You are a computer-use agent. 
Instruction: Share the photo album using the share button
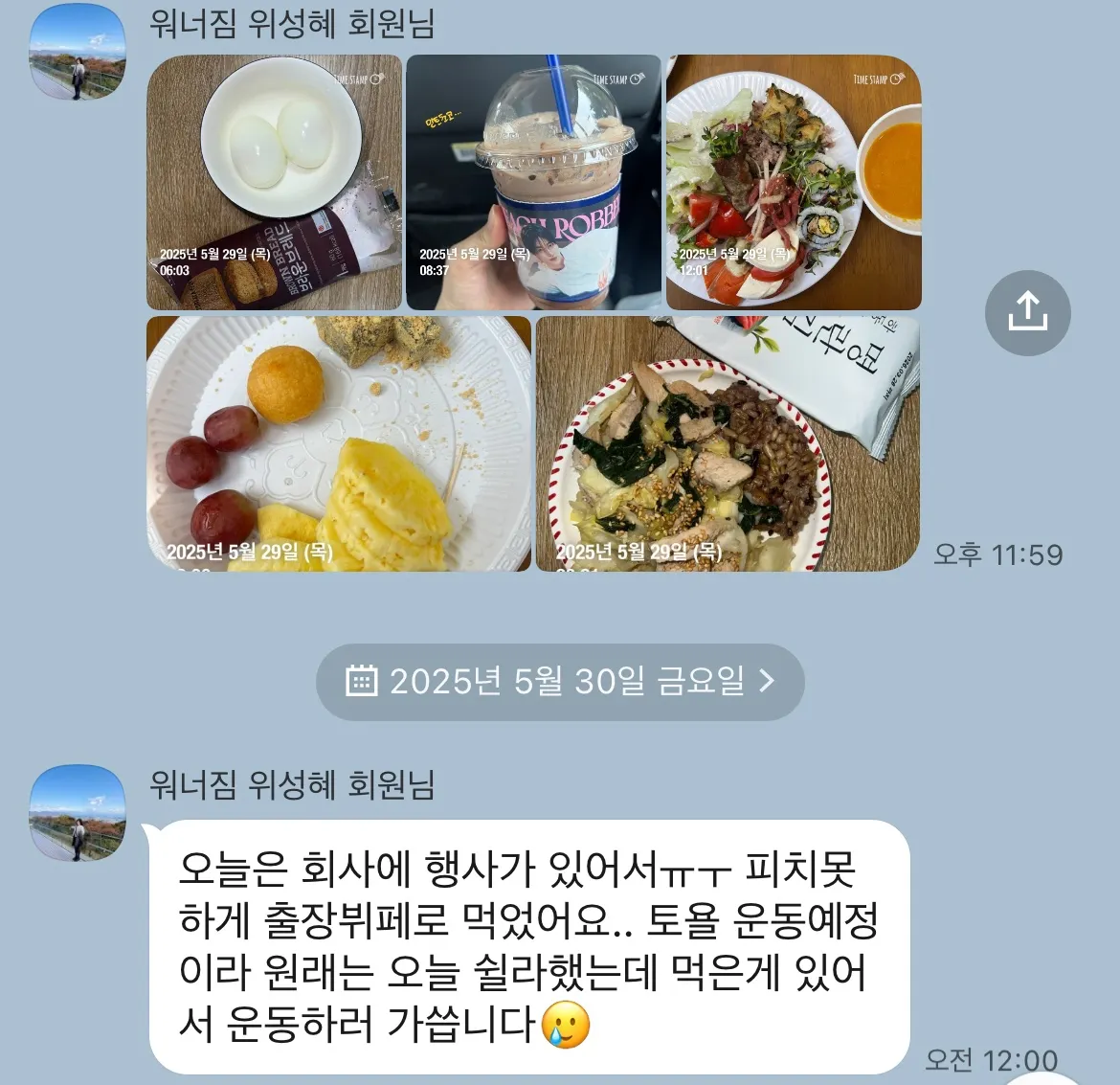tap(1027, 313)
